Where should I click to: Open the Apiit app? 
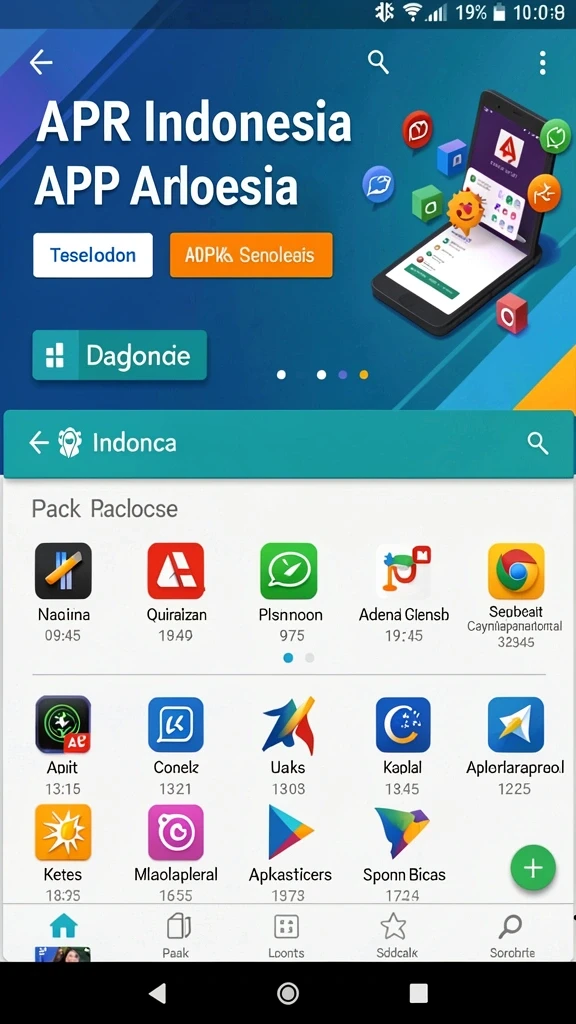click(63, 724)
